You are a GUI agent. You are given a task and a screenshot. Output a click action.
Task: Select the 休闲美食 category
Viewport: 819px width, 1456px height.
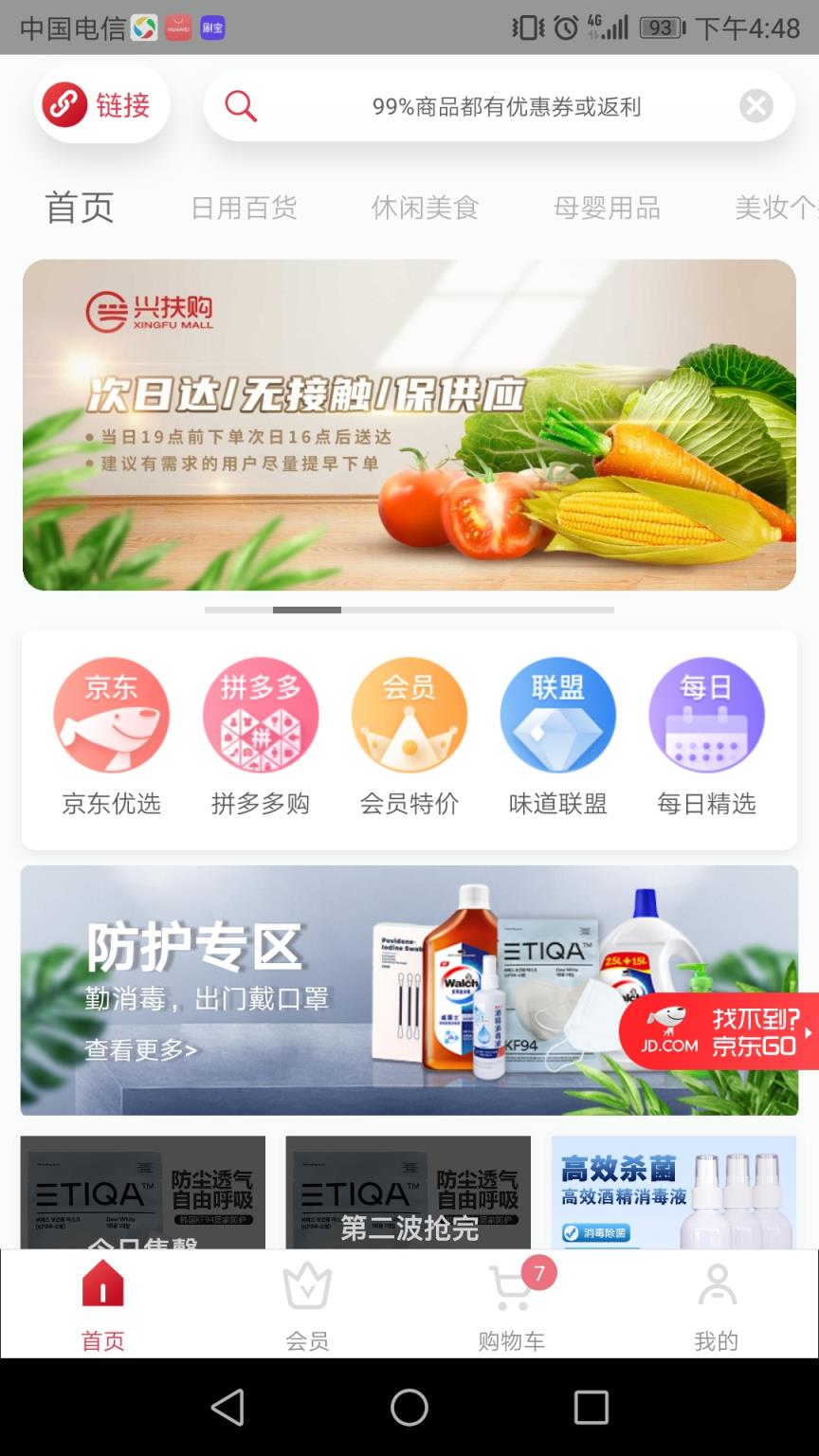click(x=426, y=208)
